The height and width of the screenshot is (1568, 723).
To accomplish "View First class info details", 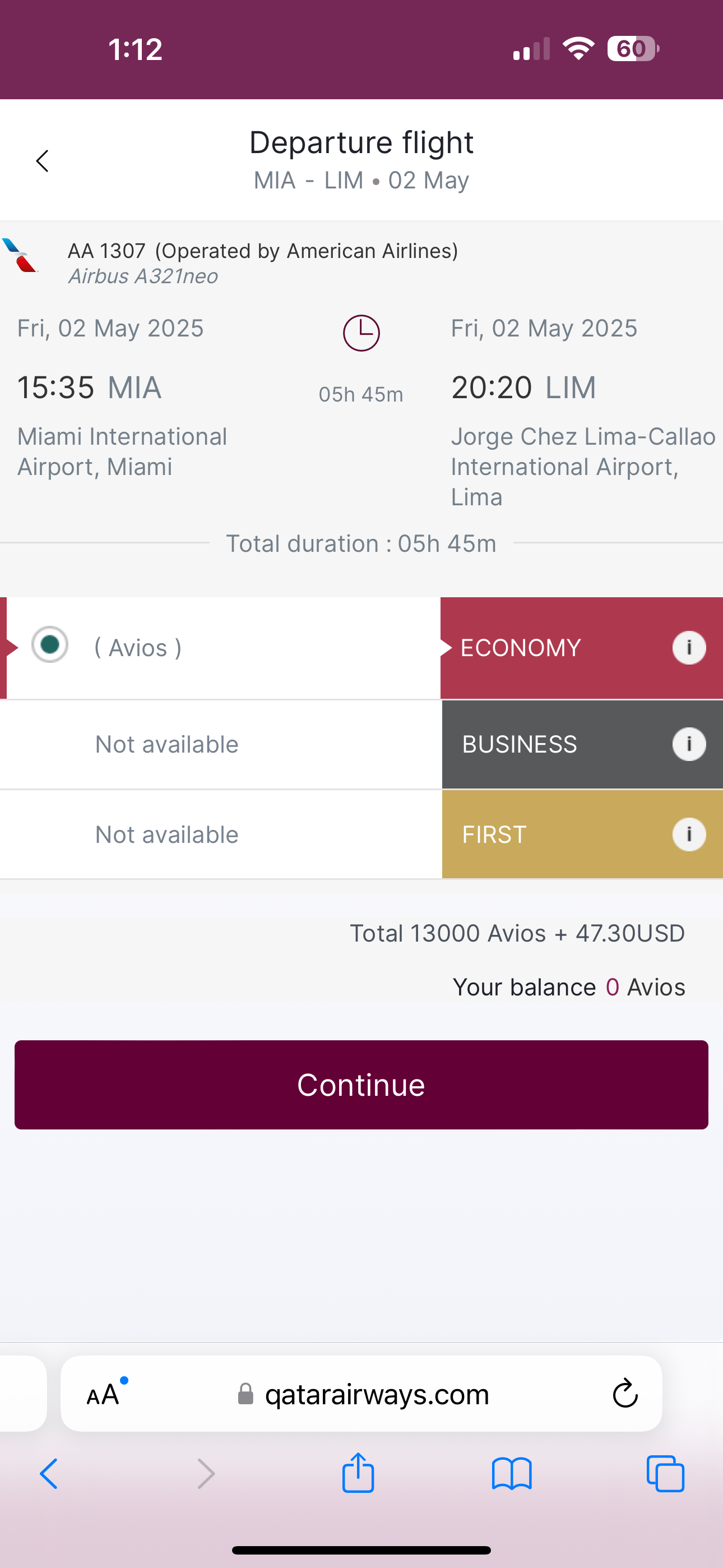I will pyautogui.click(x=689, y=834).
